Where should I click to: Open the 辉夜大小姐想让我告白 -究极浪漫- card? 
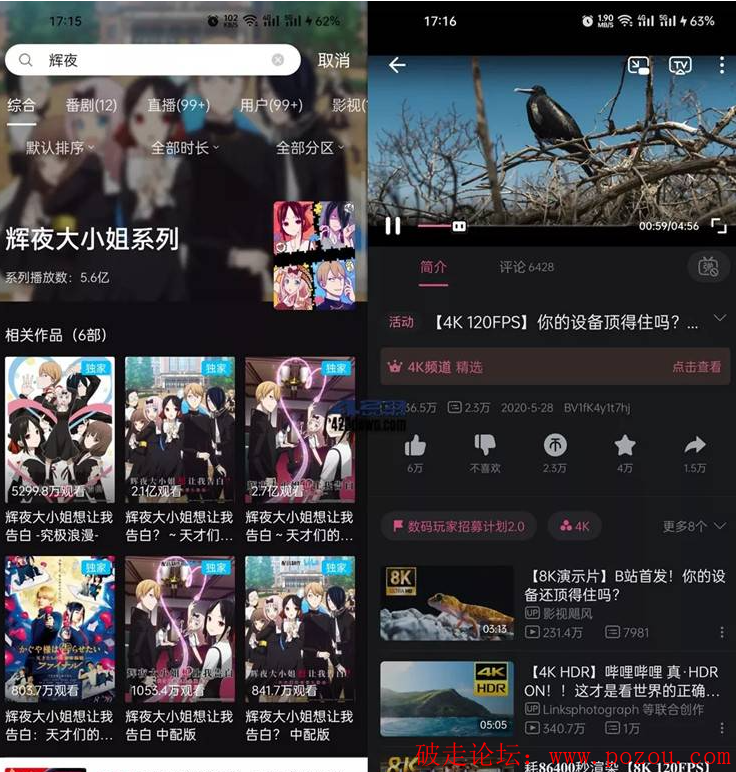point(60,430)
